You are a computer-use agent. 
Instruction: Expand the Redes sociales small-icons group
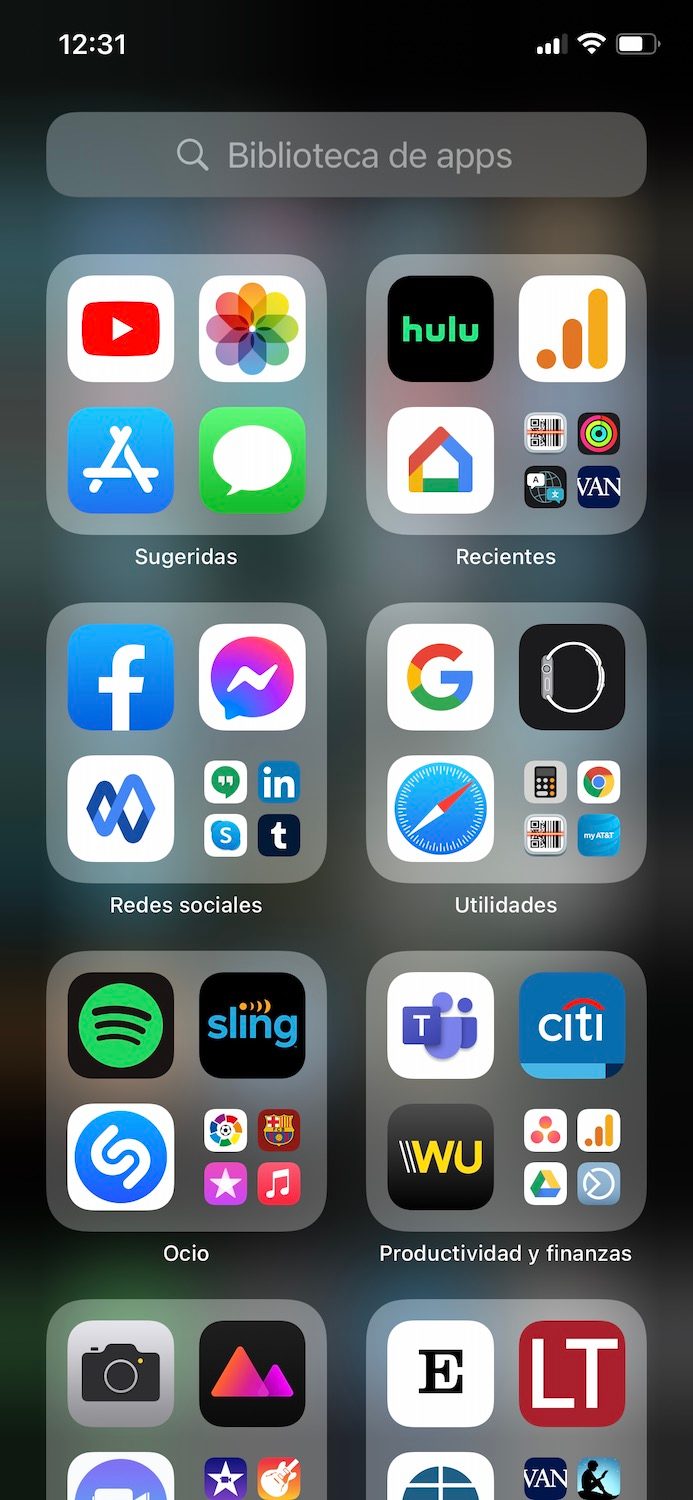coord(252,808)
